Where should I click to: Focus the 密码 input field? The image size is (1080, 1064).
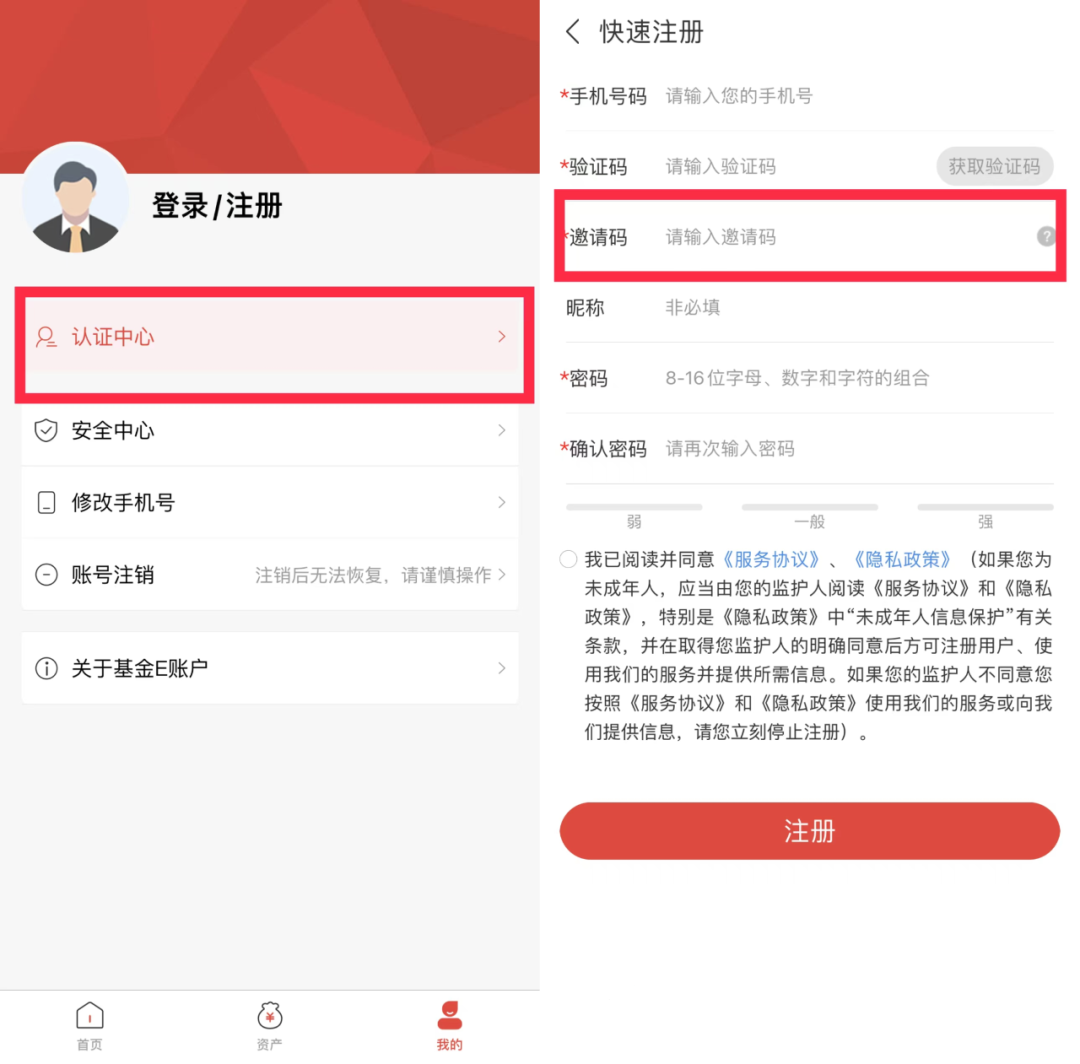850,378
